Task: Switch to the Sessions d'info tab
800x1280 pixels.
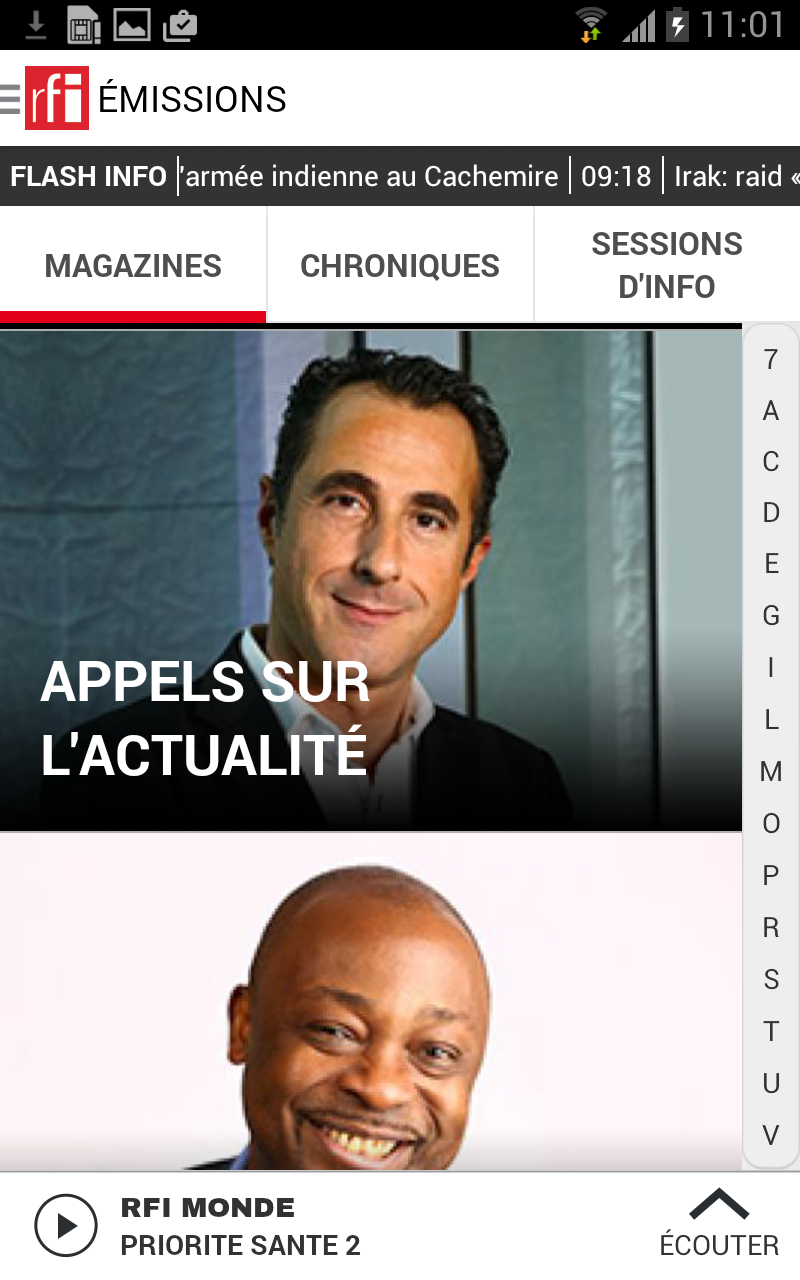Action: (x=667, y=266)
